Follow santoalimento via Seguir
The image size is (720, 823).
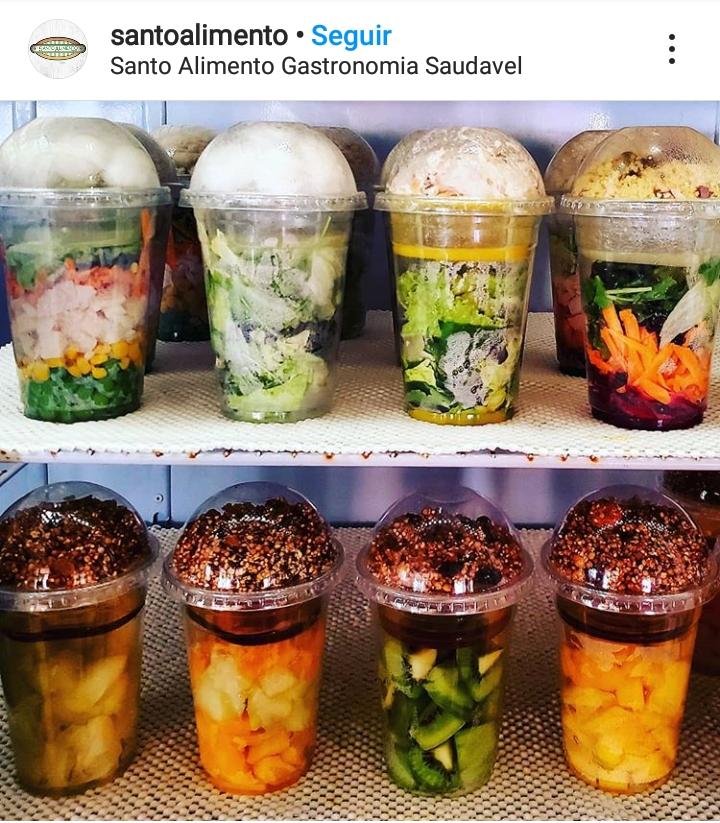click(x=351, y=35)
